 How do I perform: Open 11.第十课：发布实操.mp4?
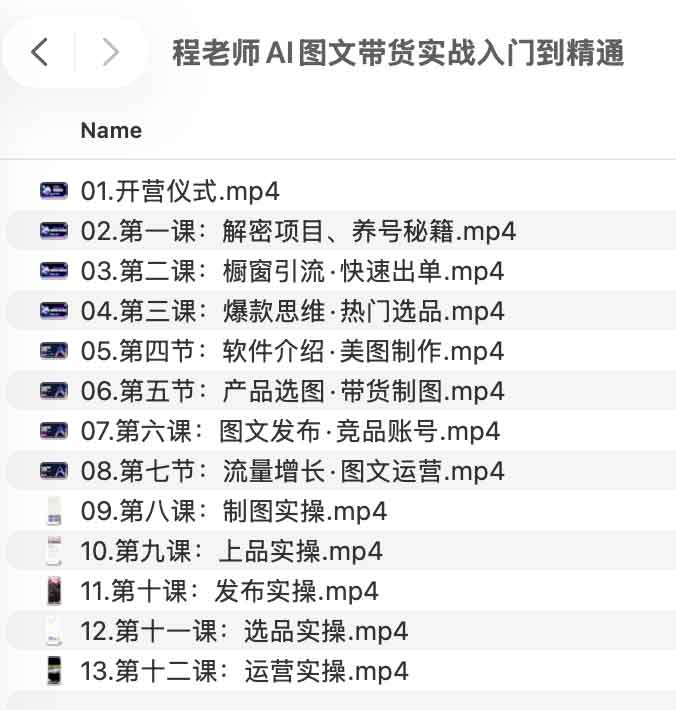(229, 591)
